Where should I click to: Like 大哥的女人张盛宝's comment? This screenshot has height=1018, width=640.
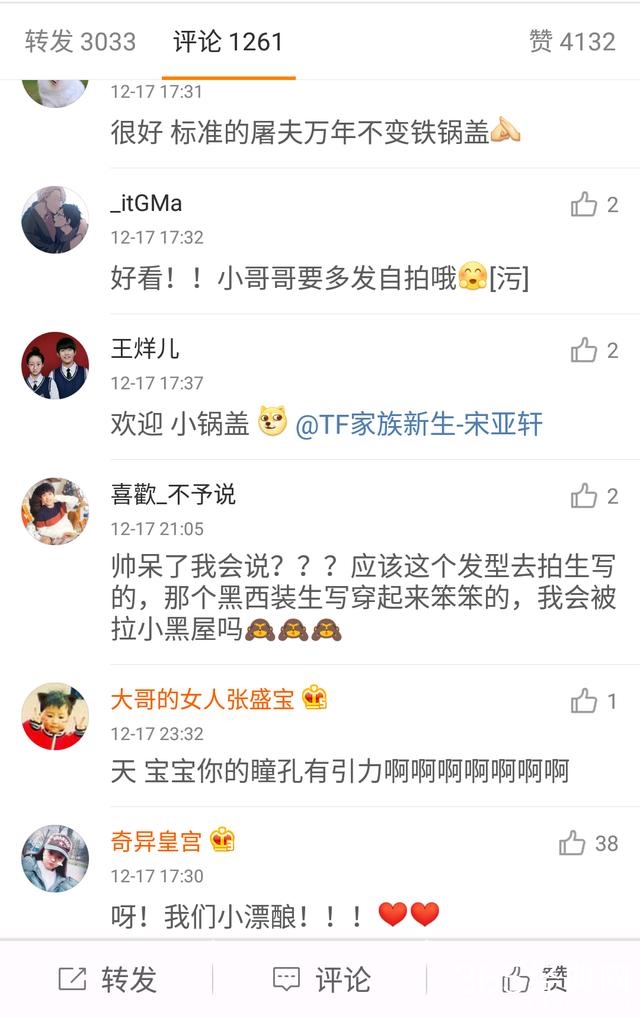[584, 701]
